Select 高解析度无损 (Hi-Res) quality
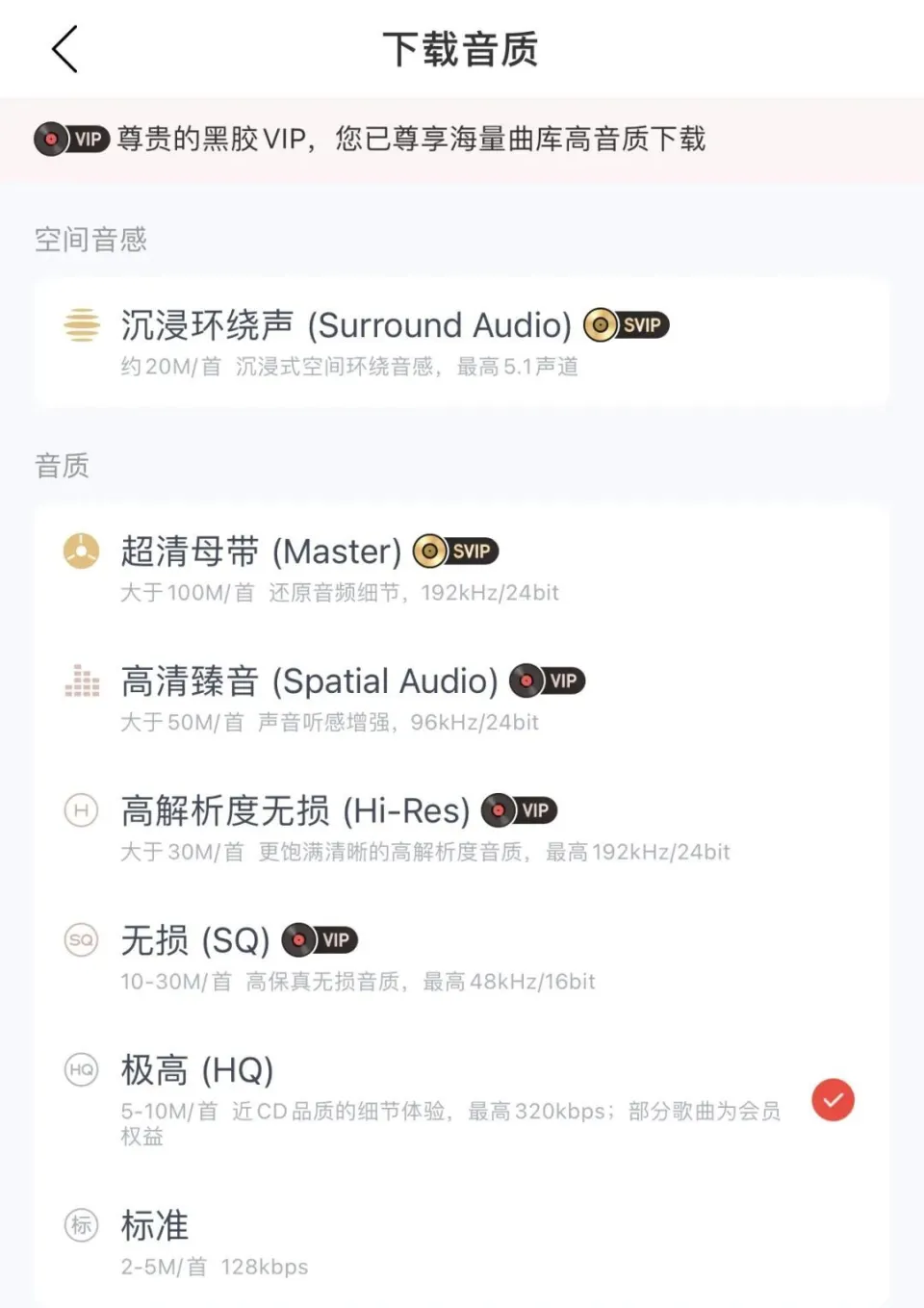Image resolution: width=924 pixels, height=1308 pixels. pyautogui.click(x=295, y=812)
